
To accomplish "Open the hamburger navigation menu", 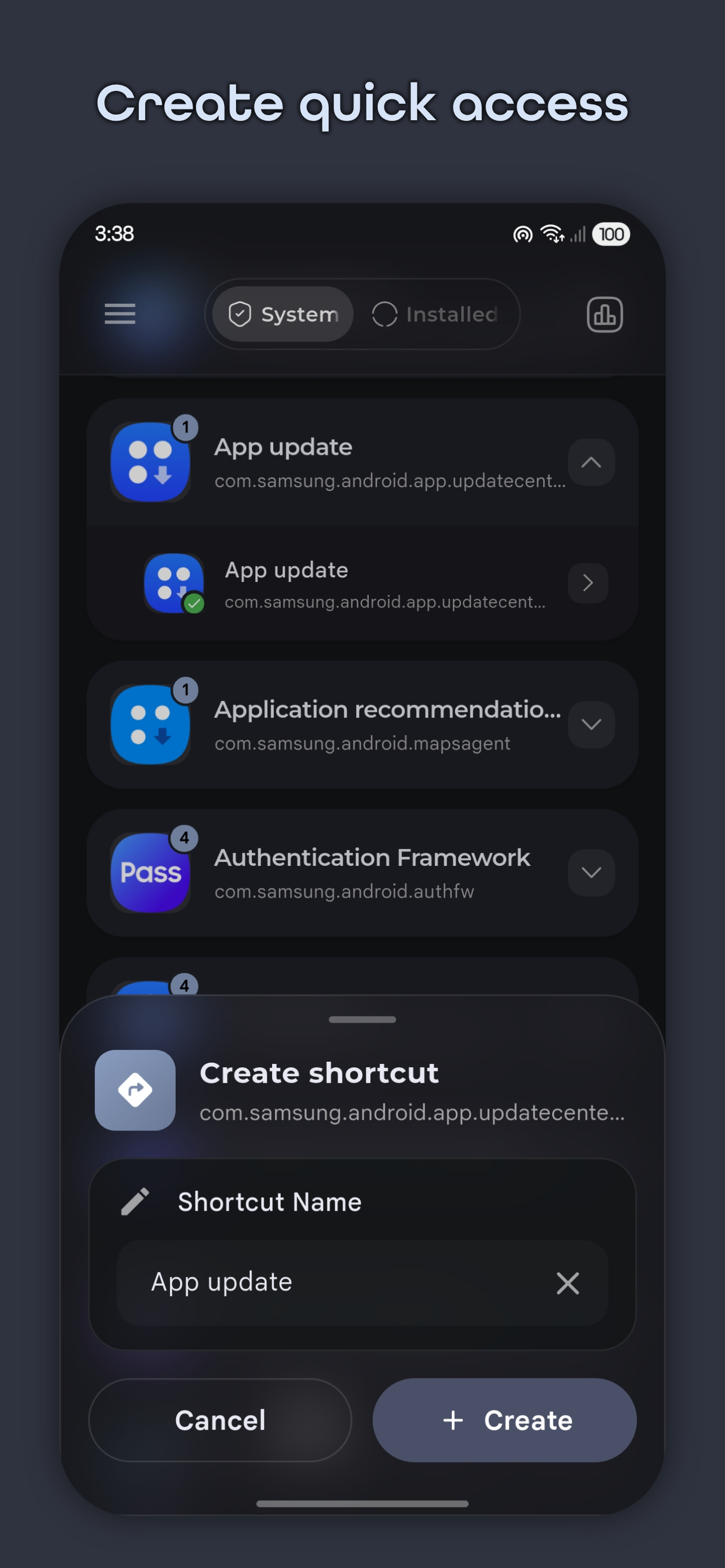I will (119, 314).
